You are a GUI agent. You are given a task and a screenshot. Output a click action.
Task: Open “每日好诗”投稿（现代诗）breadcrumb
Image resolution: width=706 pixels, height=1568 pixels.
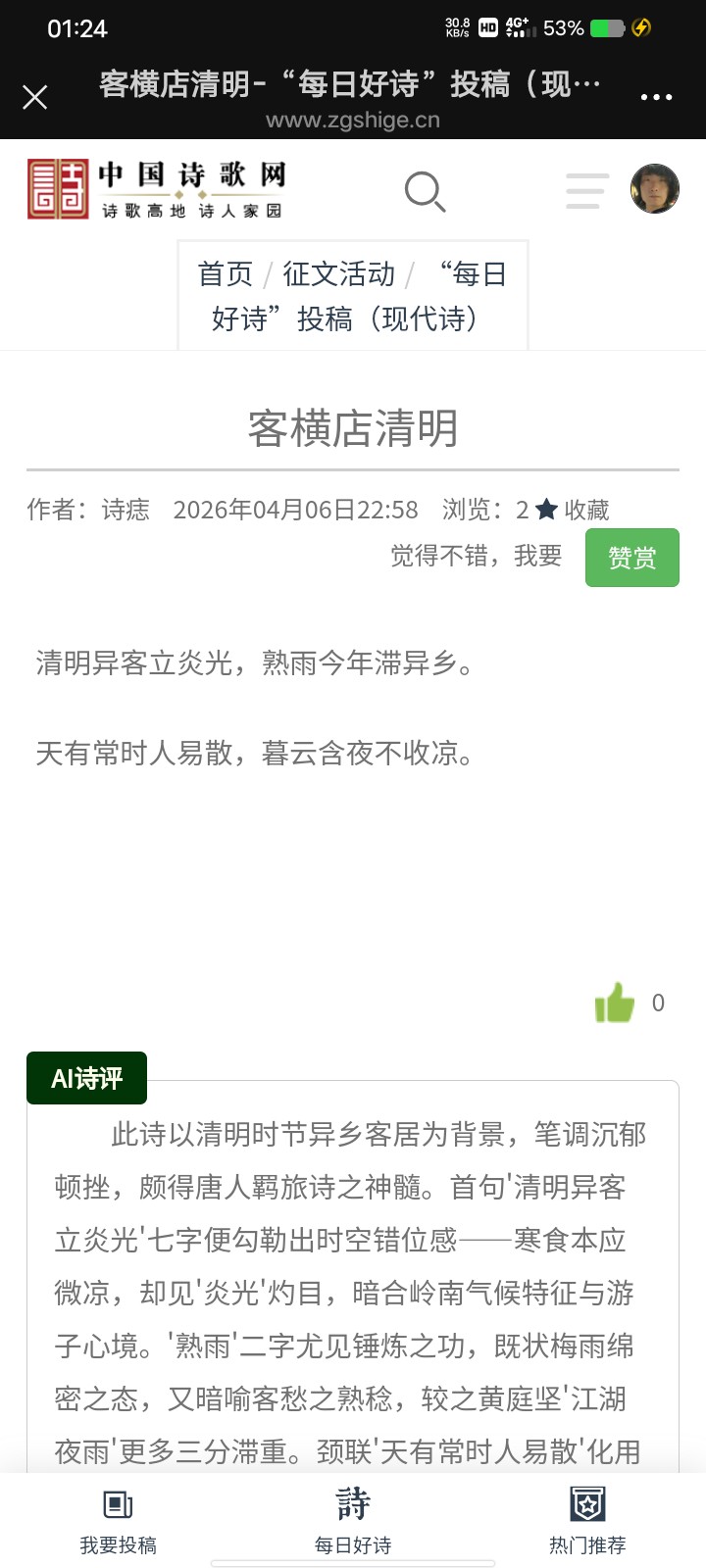(345, 318)
